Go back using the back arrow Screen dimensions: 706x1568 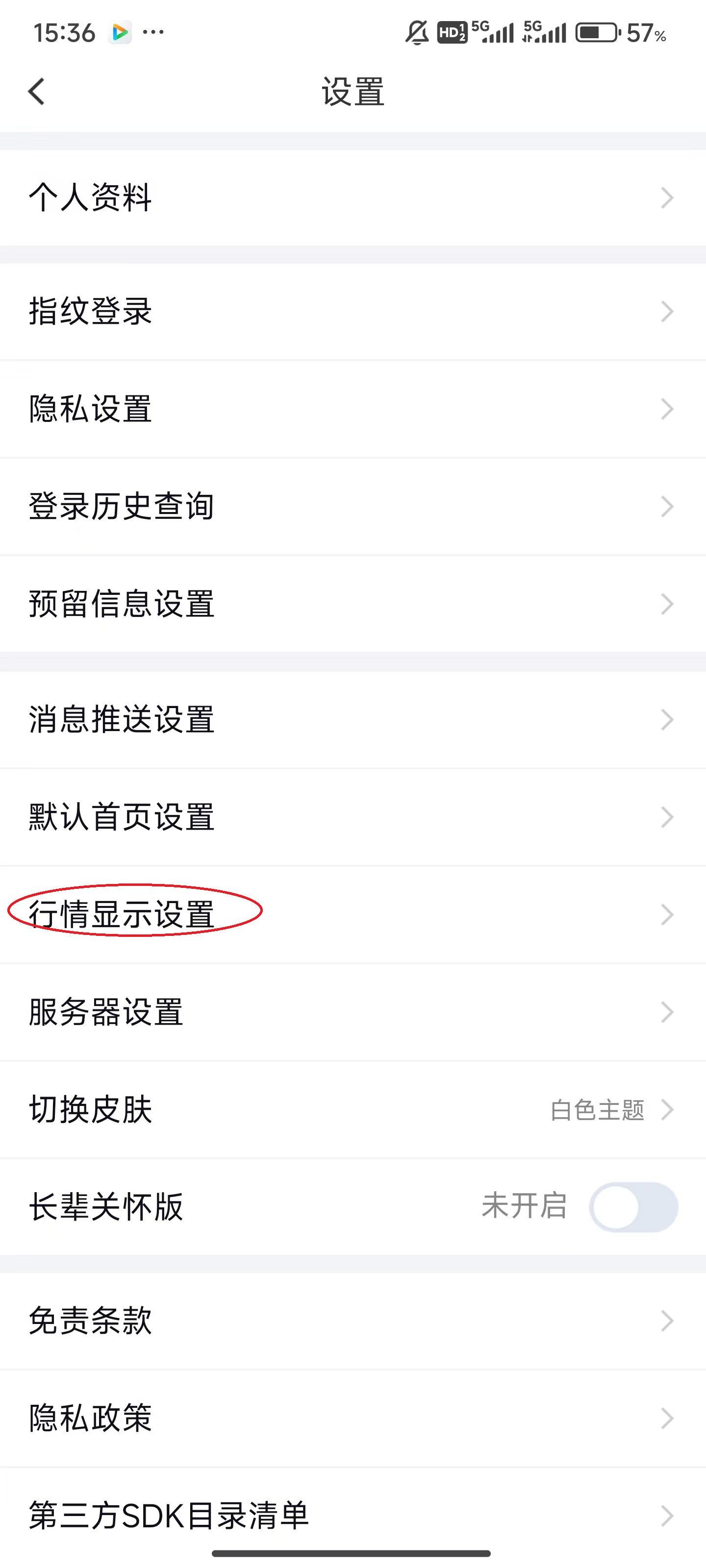[x=36, y=91]
